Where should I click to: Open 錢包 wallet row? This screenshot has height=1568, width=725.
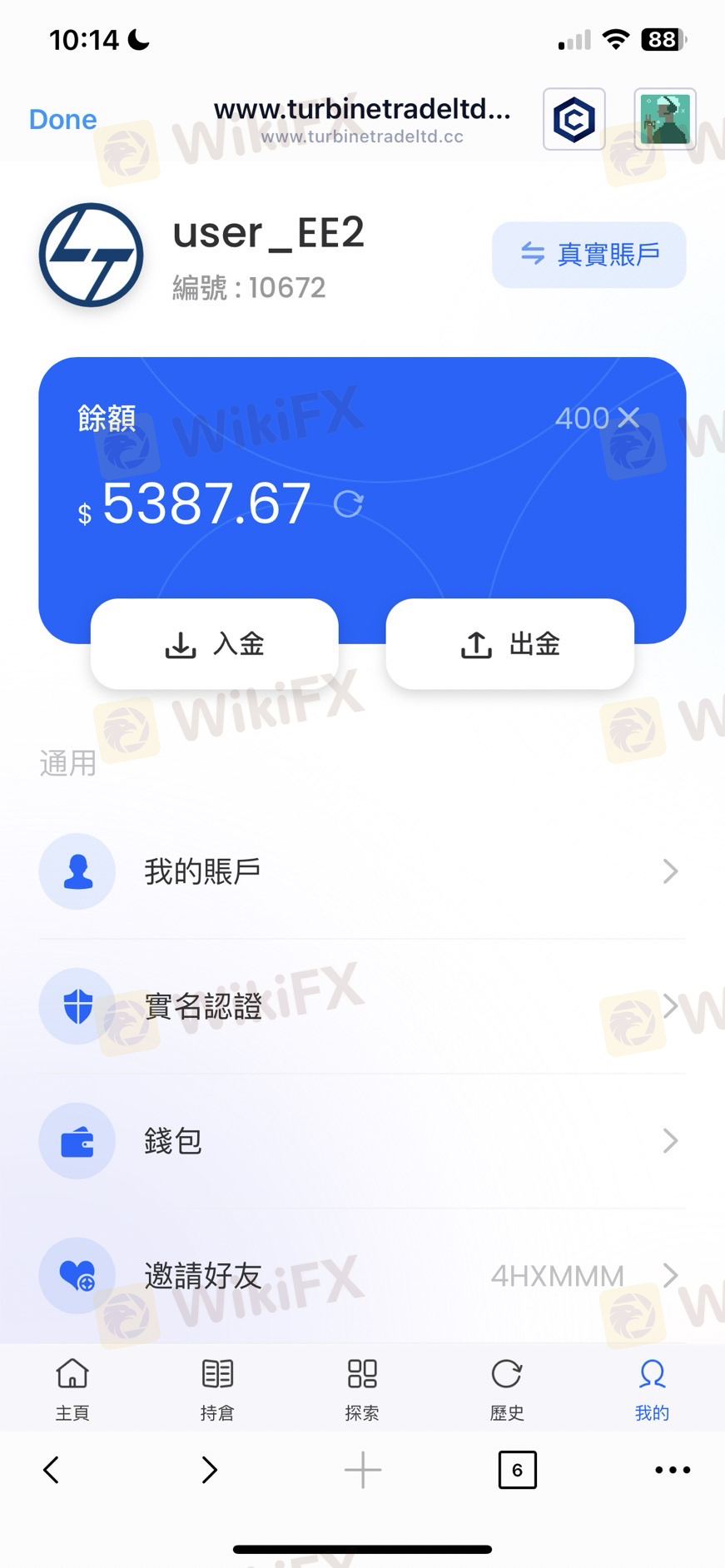[x=362, y=1141]
